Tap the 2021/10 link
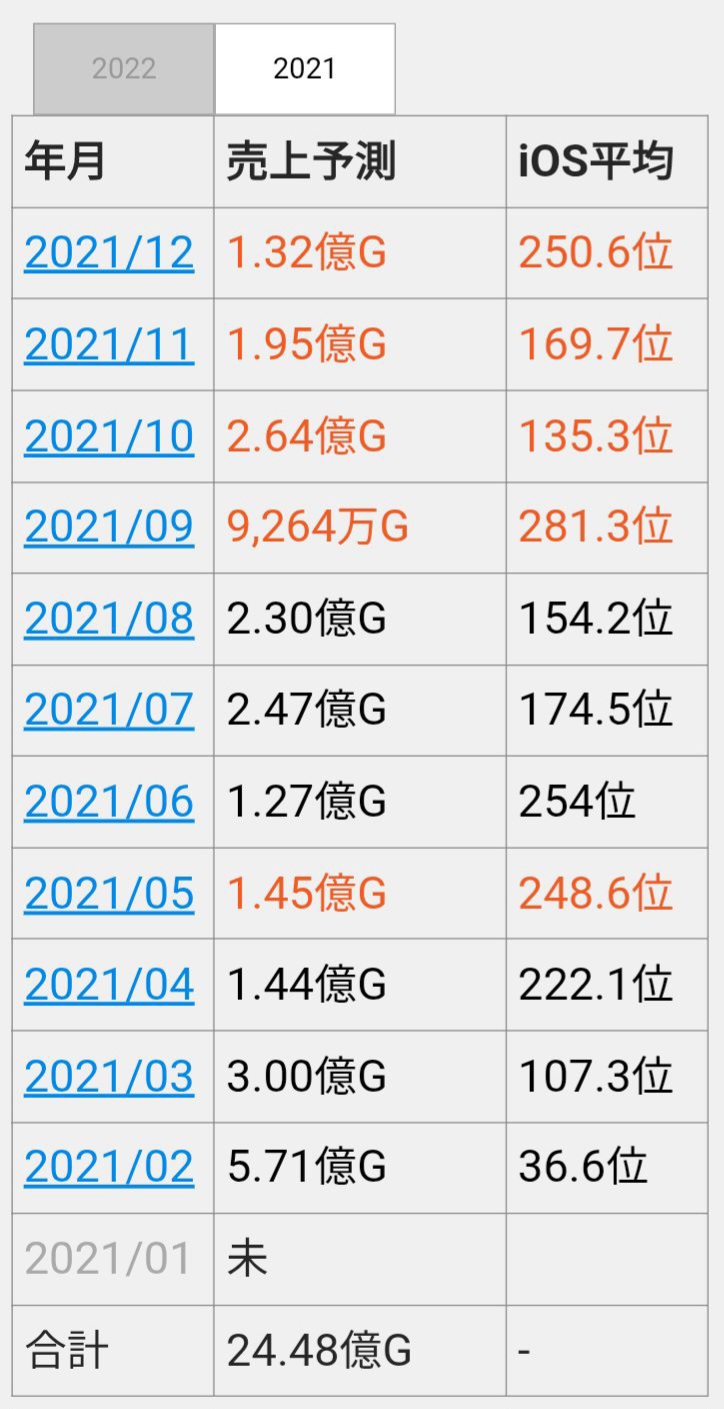Screen dimensions: 724x1409 pyautogui.click(x=109, y=437)
